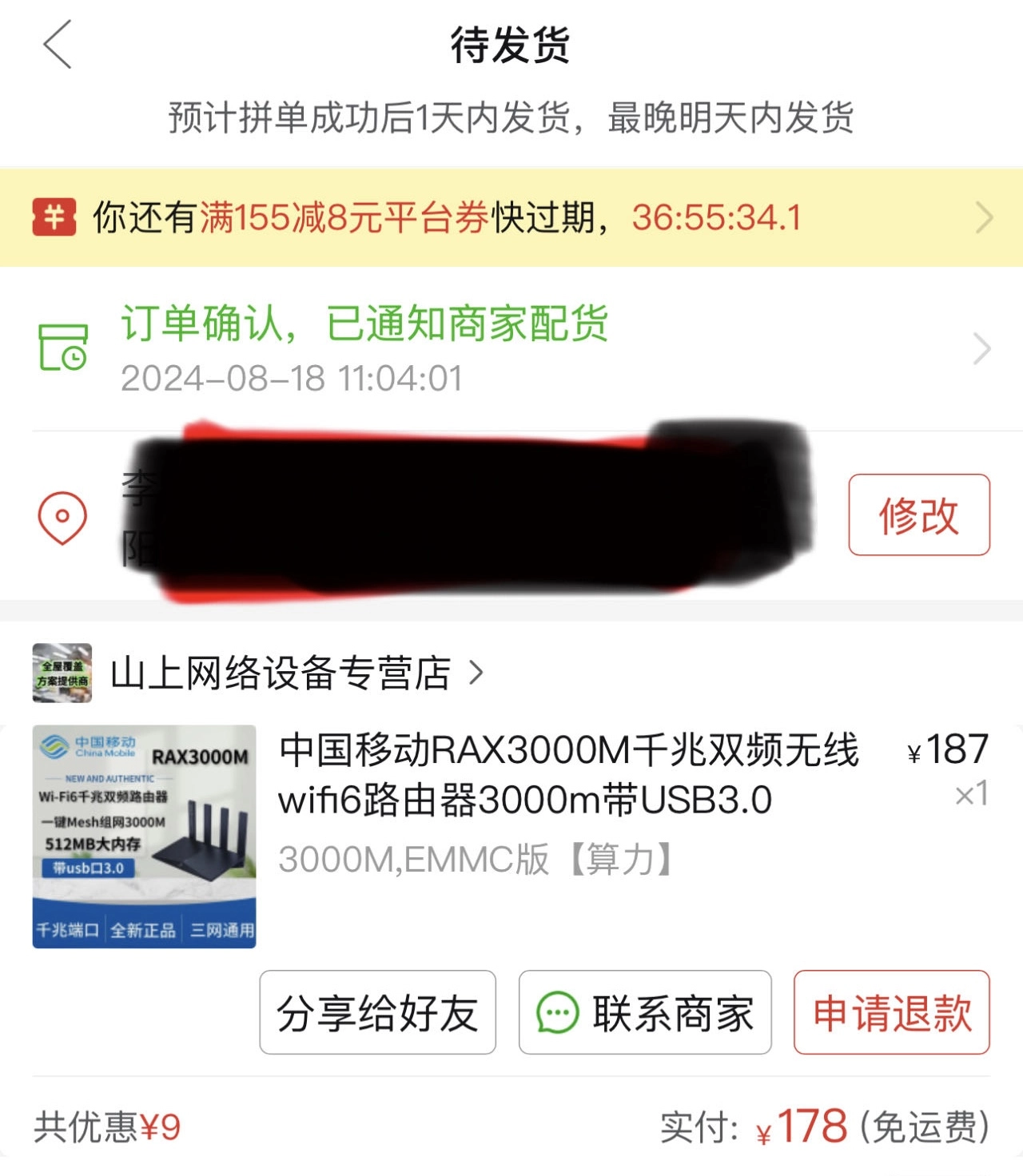Screen dimensions: 1023x1176
Task: Open order tracking via status row chevron
Action: 981,347
